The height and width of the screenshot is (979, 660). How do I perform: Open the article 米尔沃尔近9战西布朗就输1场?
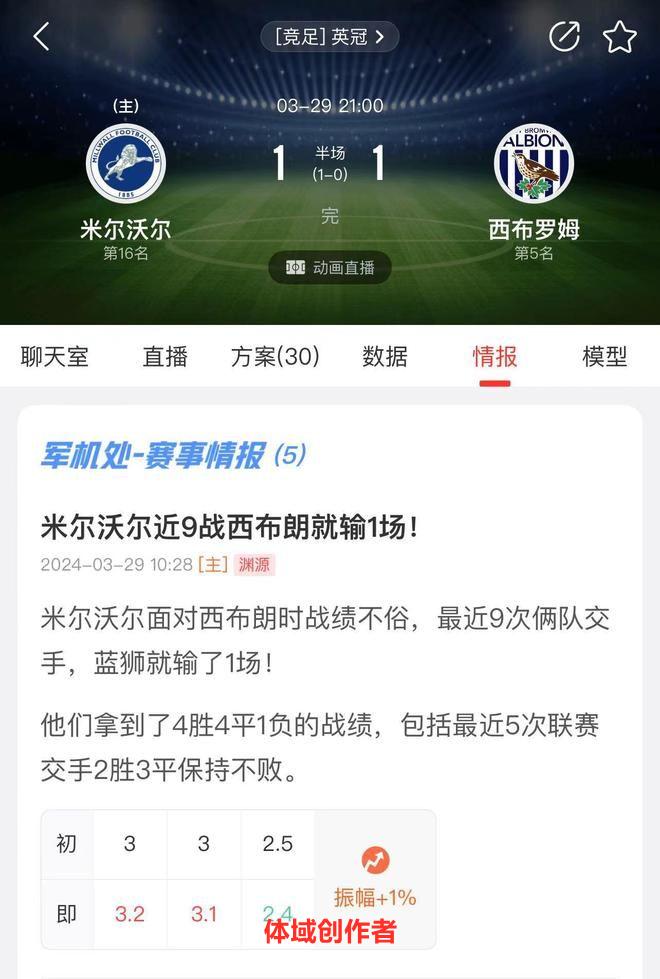point(229,527)
